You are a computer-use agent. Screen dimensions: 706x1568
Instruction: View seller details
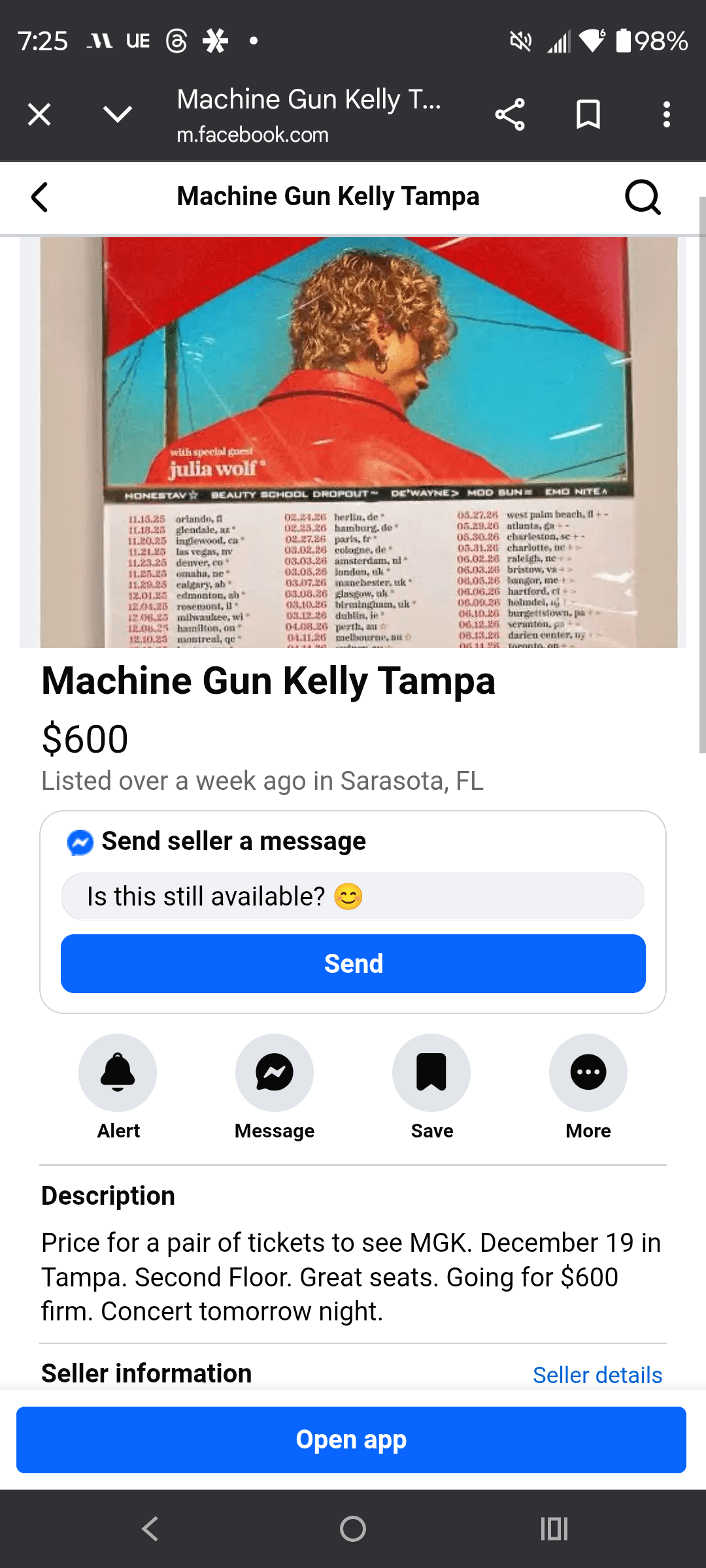point(597,1375)
